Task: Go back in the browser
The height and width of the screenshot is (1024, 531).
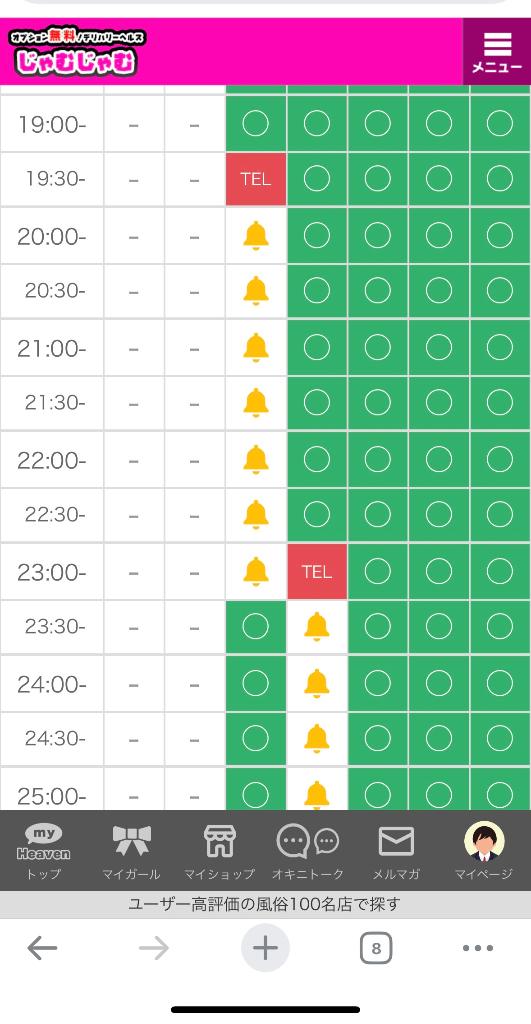Action: point(42,948)
